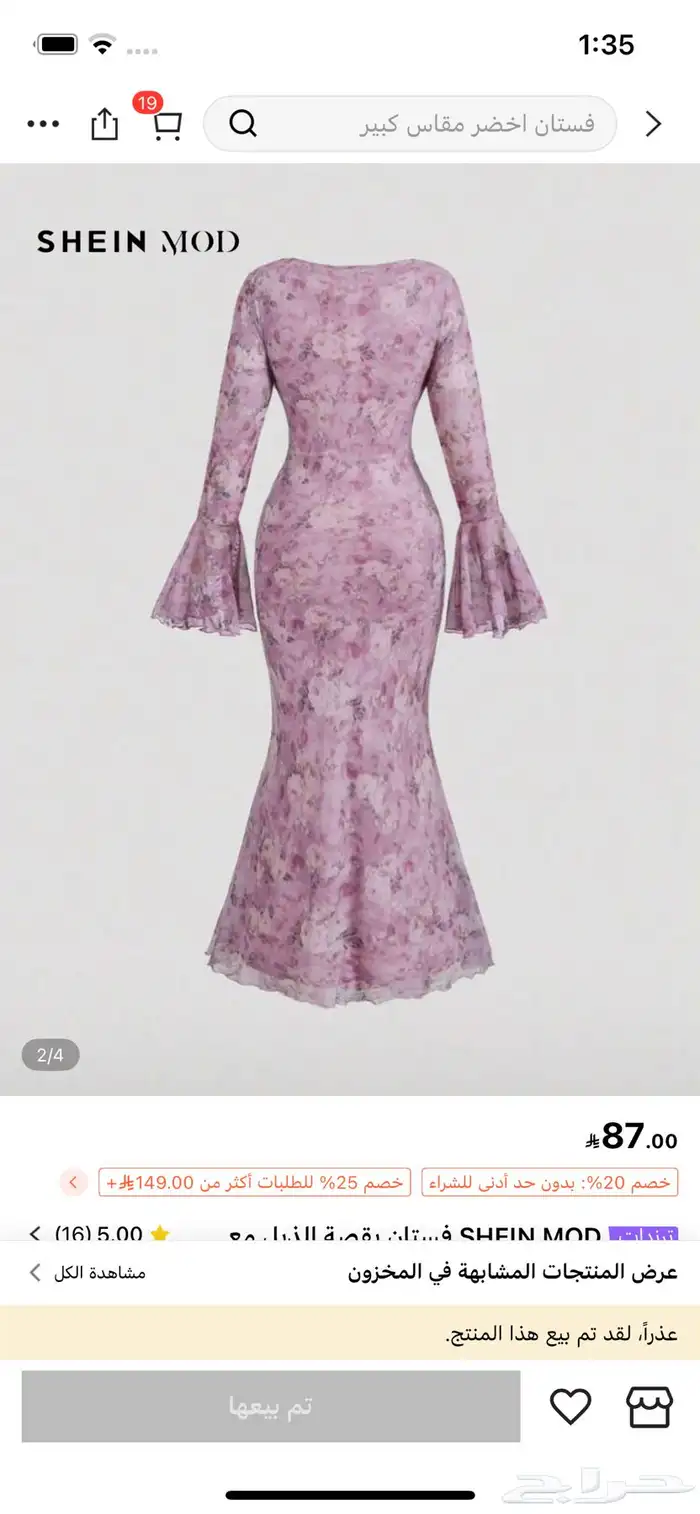The height and width of the screenshot is (1514, 700).
Task: Expand coupons with the round arrow button
Action: (73, 1182)
